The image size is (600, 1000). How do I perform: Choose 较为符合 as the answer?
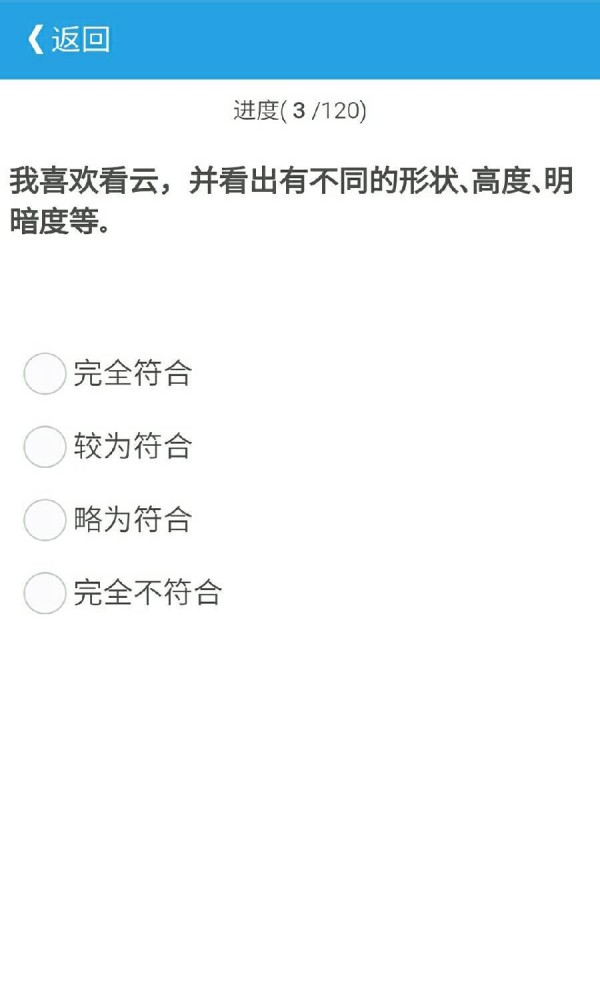45,447
